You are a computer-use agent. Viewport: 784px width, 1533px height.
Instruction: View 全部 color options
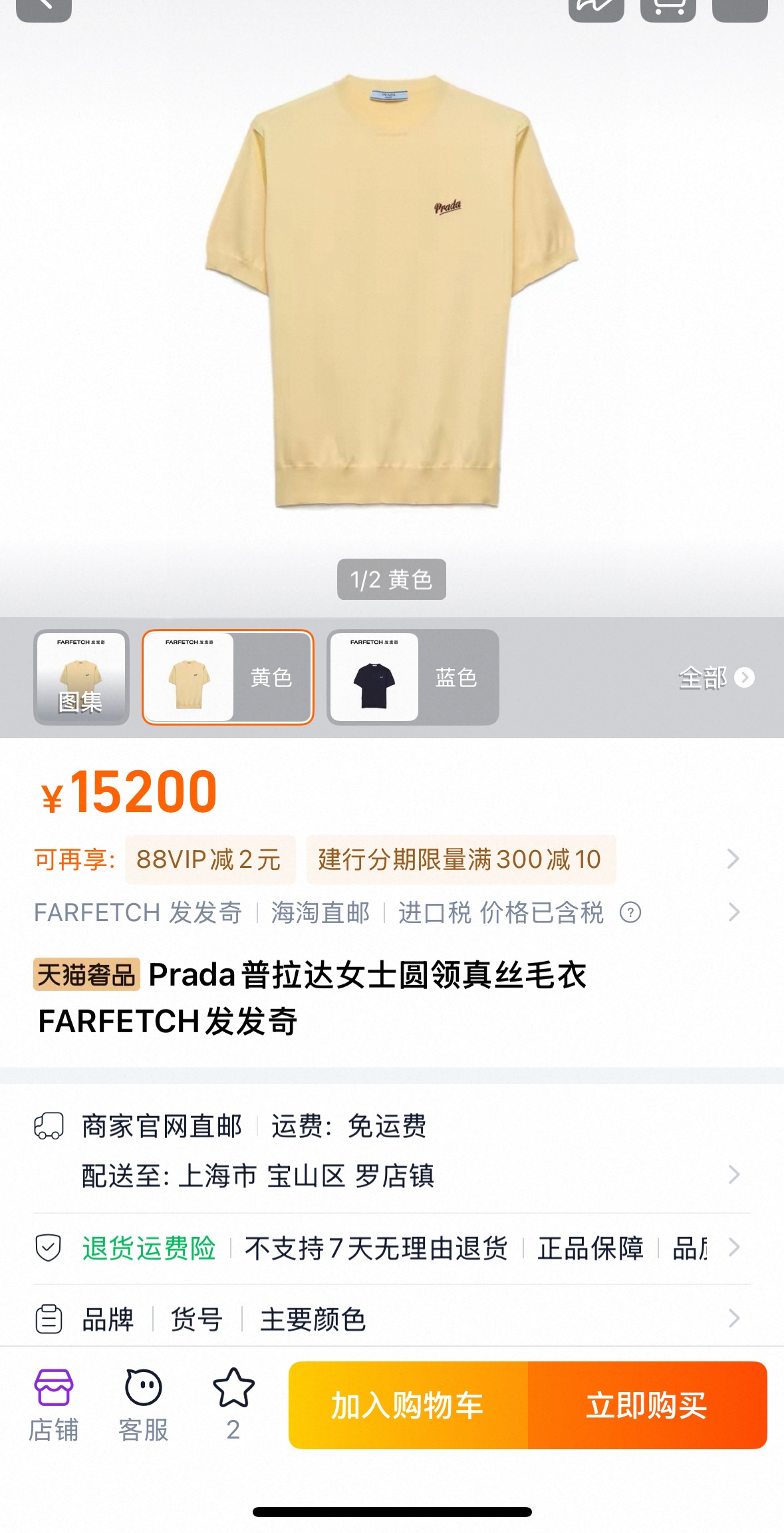[x=716, y=678]
